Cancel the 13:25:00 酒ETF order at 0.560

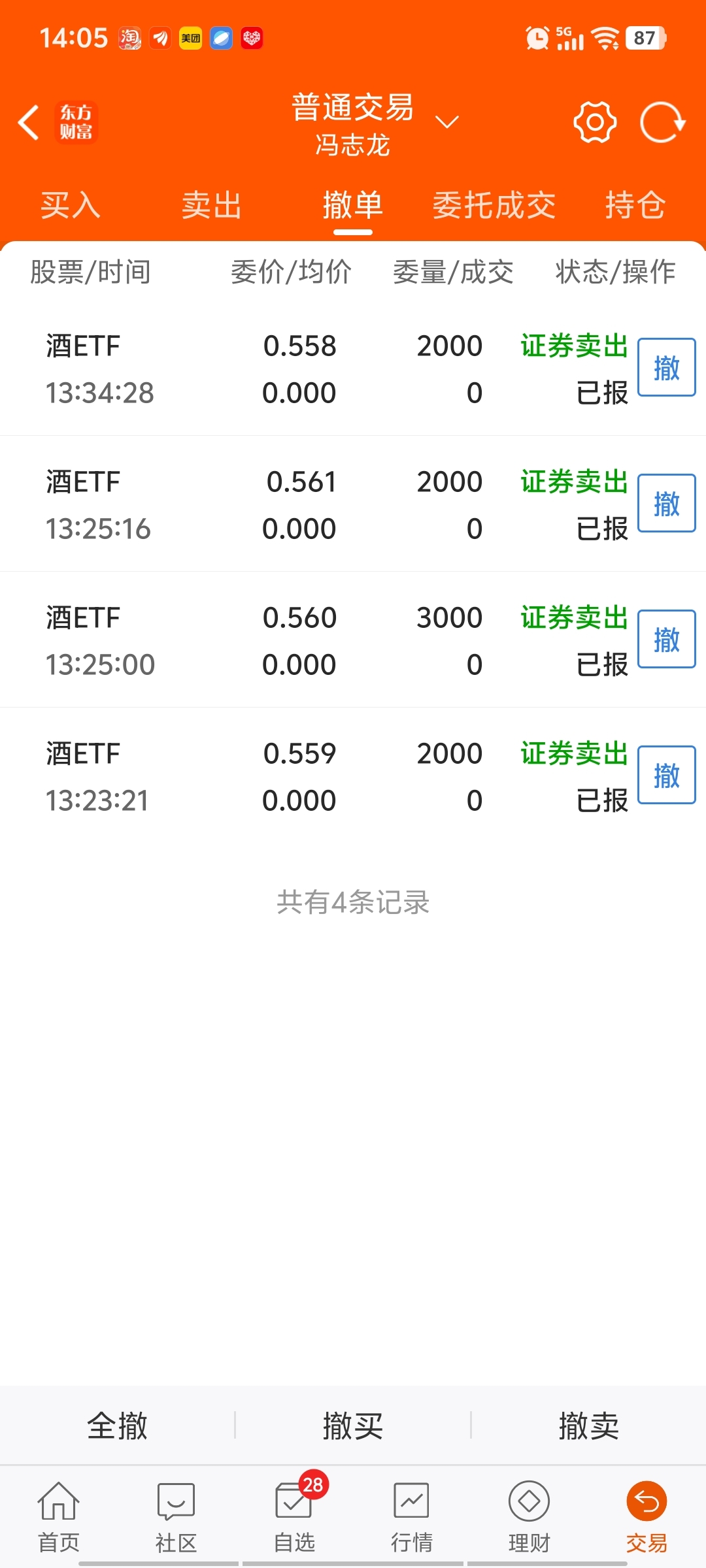666,639
